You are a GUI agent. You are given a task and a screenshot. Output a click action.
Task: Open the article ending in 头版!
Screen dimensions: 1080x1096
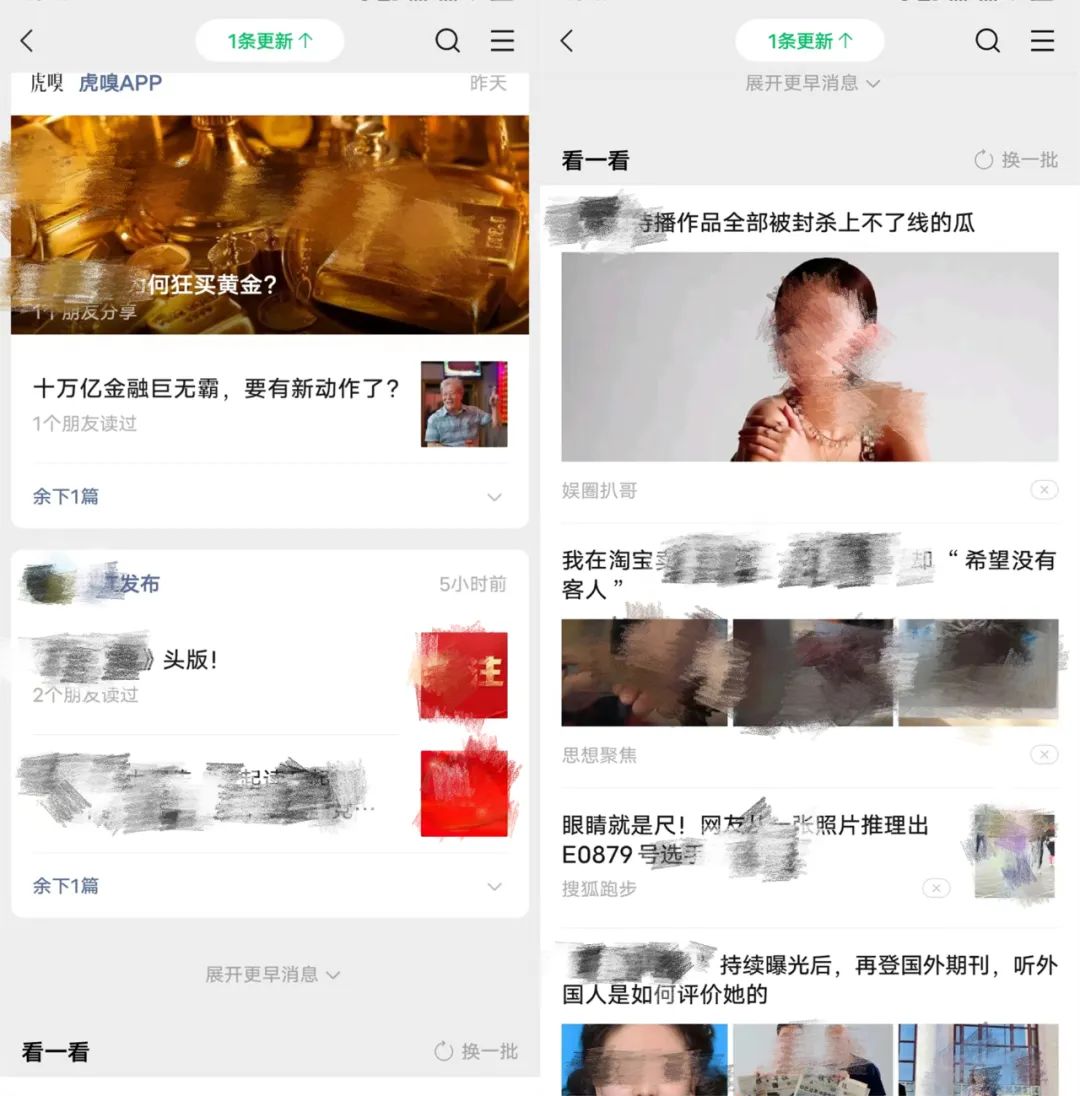190,660
